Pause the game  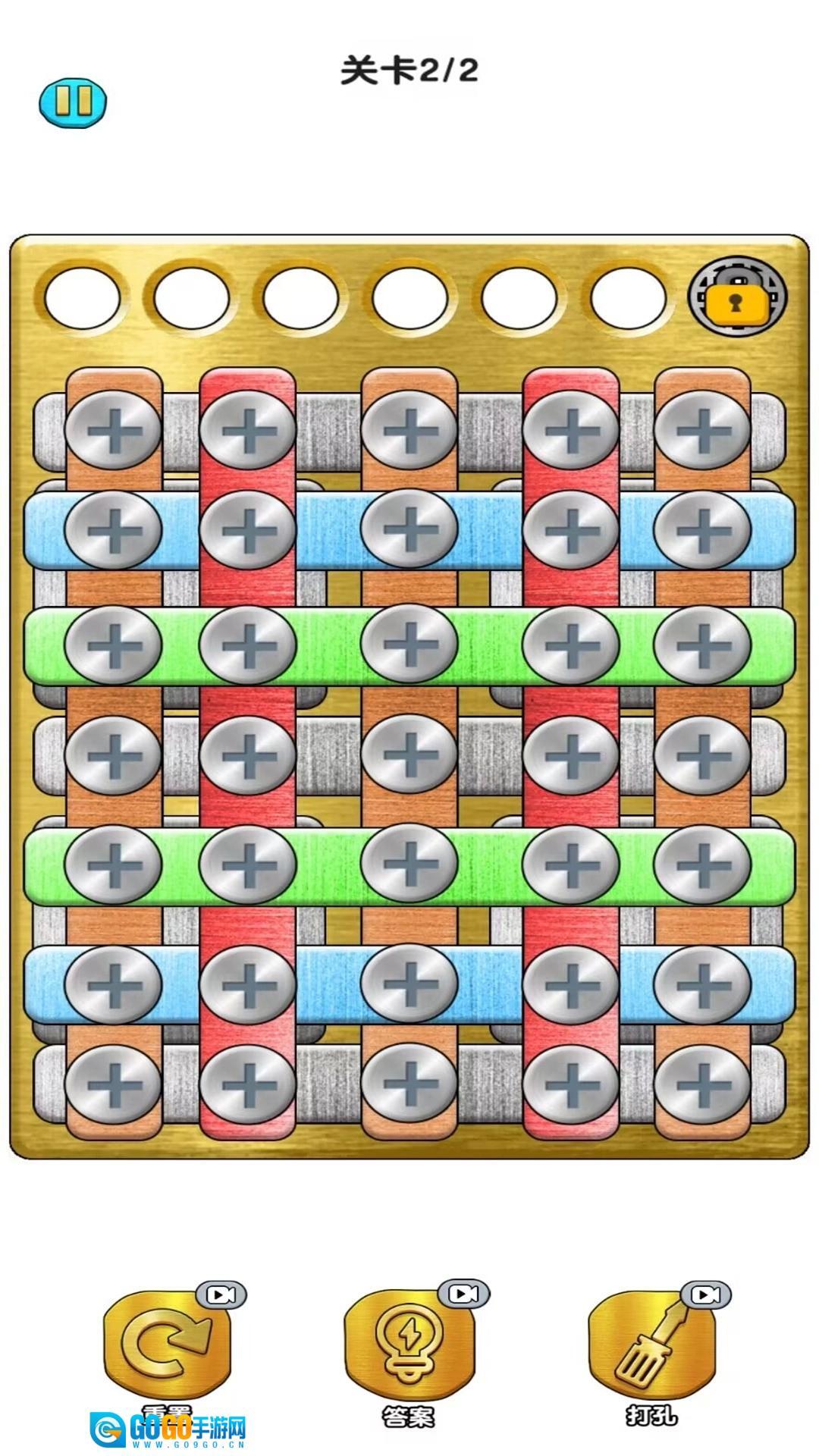tap(73, 102)
